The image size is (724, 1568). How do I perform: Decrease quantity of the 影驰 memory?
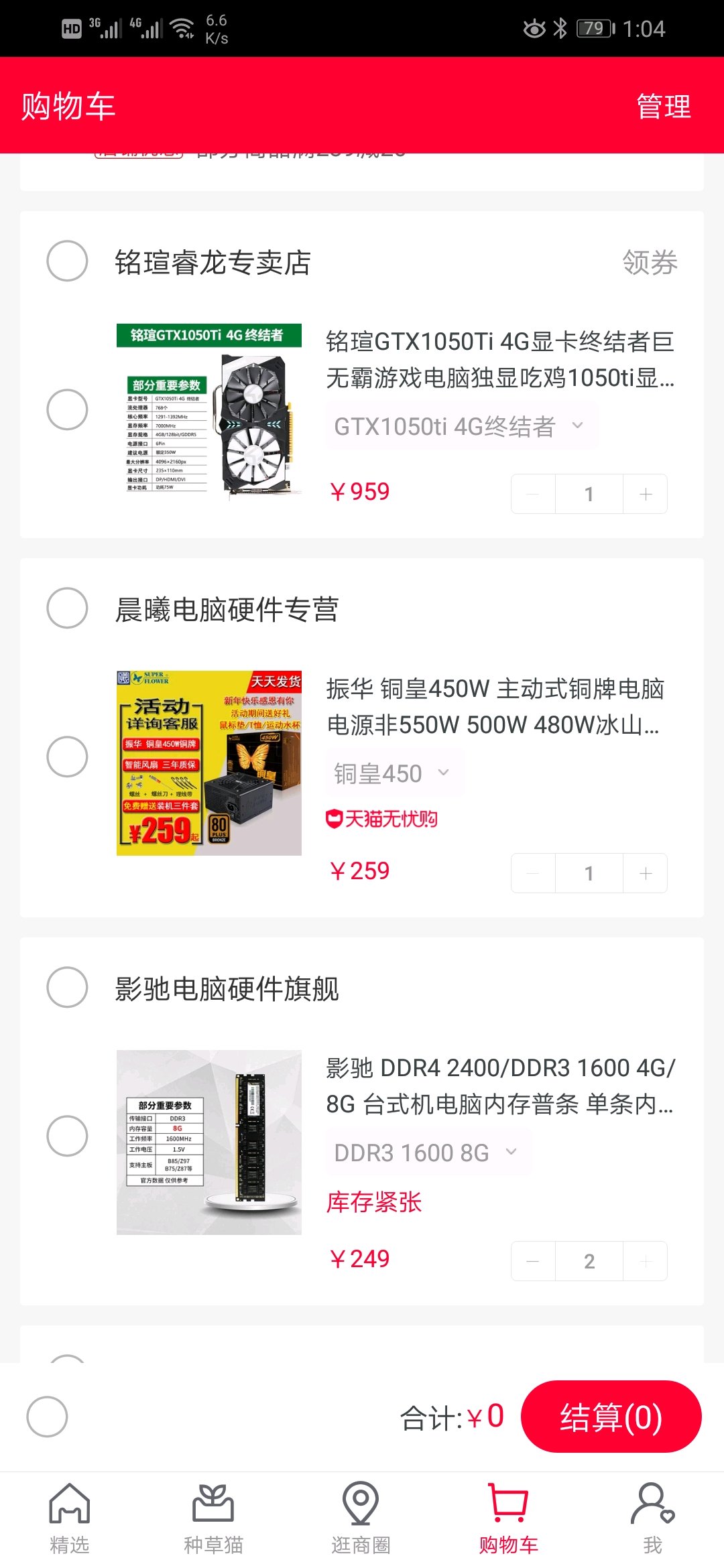point(533,1262)
